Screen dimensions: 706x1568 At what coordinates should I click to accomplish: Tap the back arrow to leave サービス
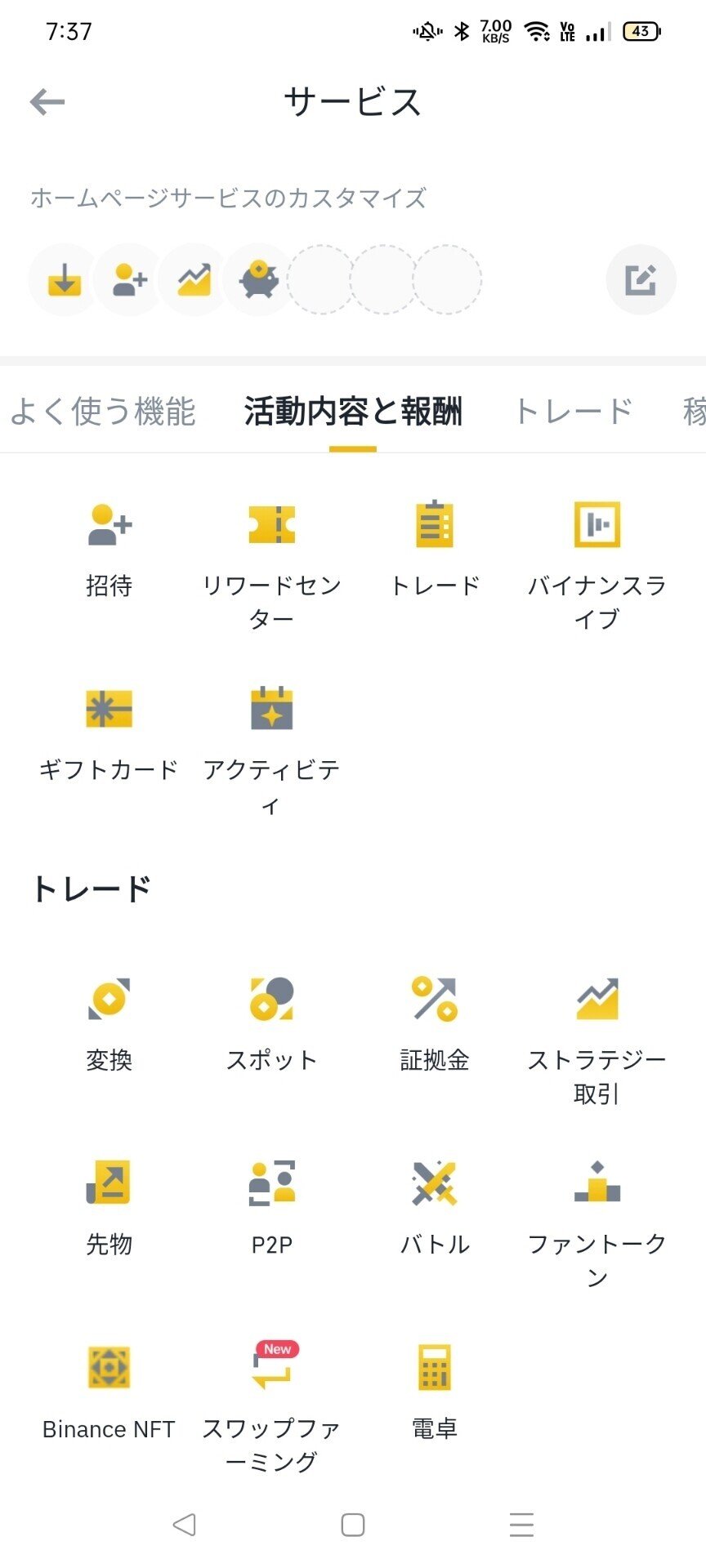pos(47,101)
